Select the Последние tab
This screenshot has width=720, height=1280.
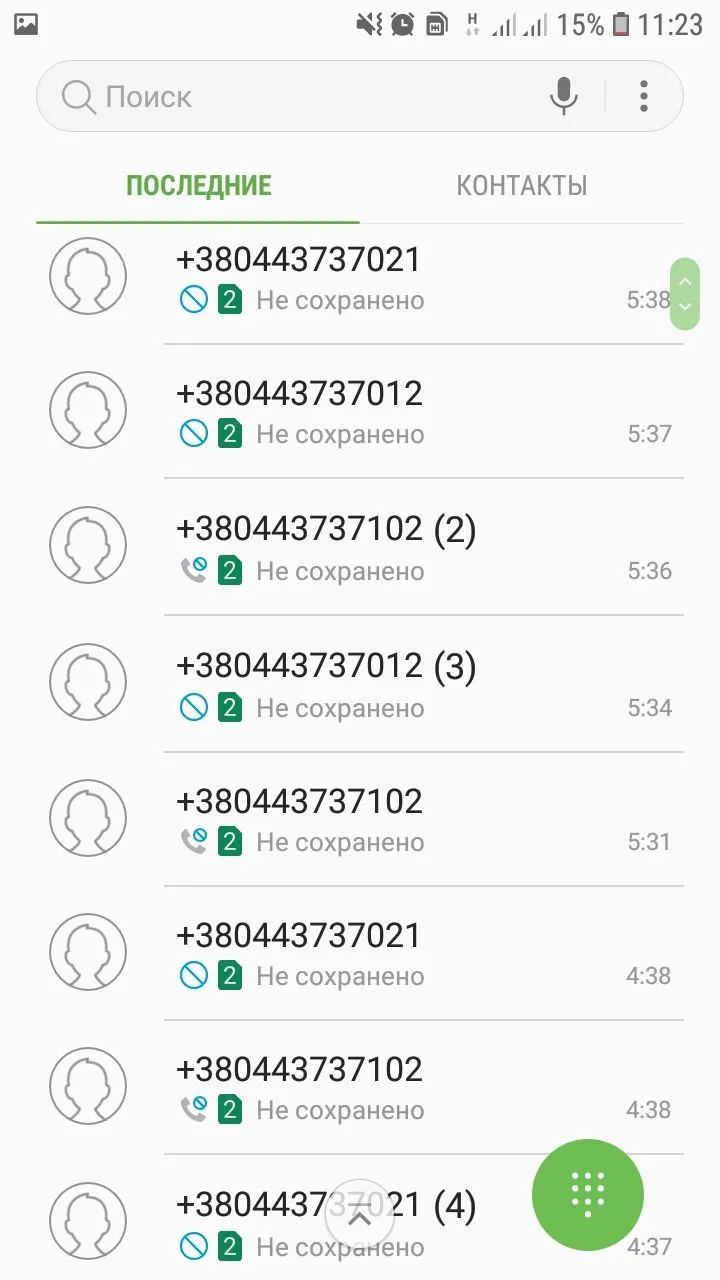[x=198, y=186]
